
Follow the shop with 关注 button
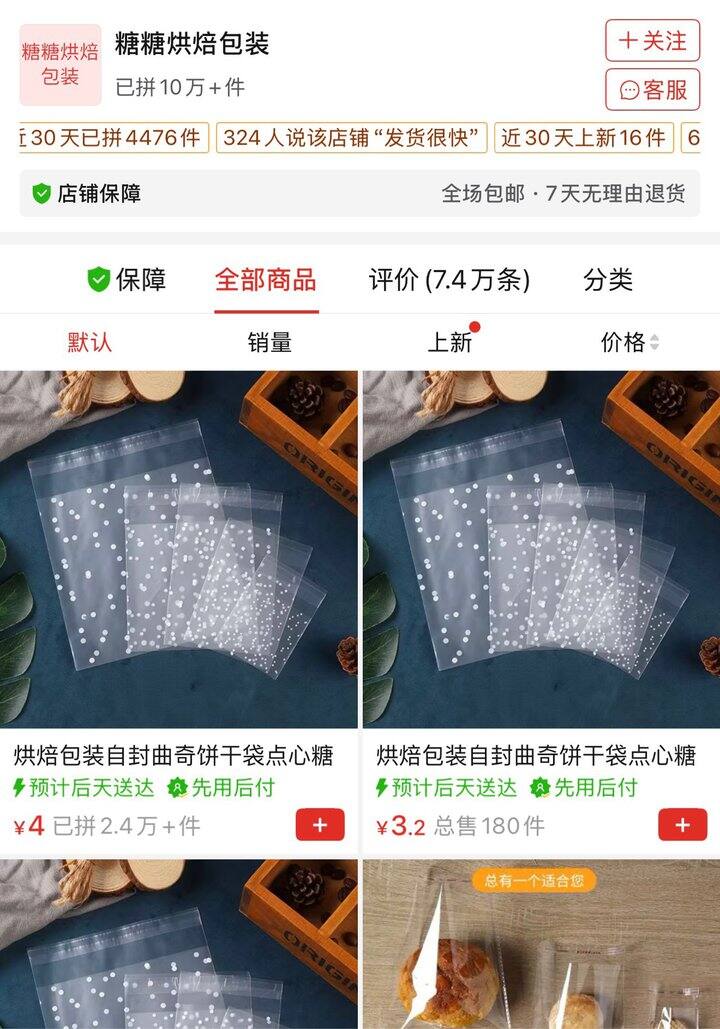click(x=652, y=41)
